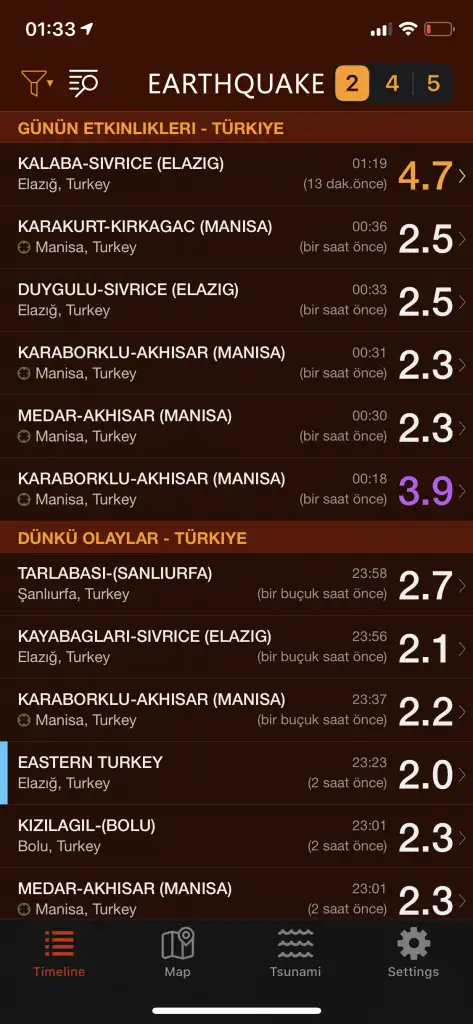This screenshot has height=1024, width=473.
Task: View Duygulu-Sivrice earthquake details
Action: (x=236, y=300)
